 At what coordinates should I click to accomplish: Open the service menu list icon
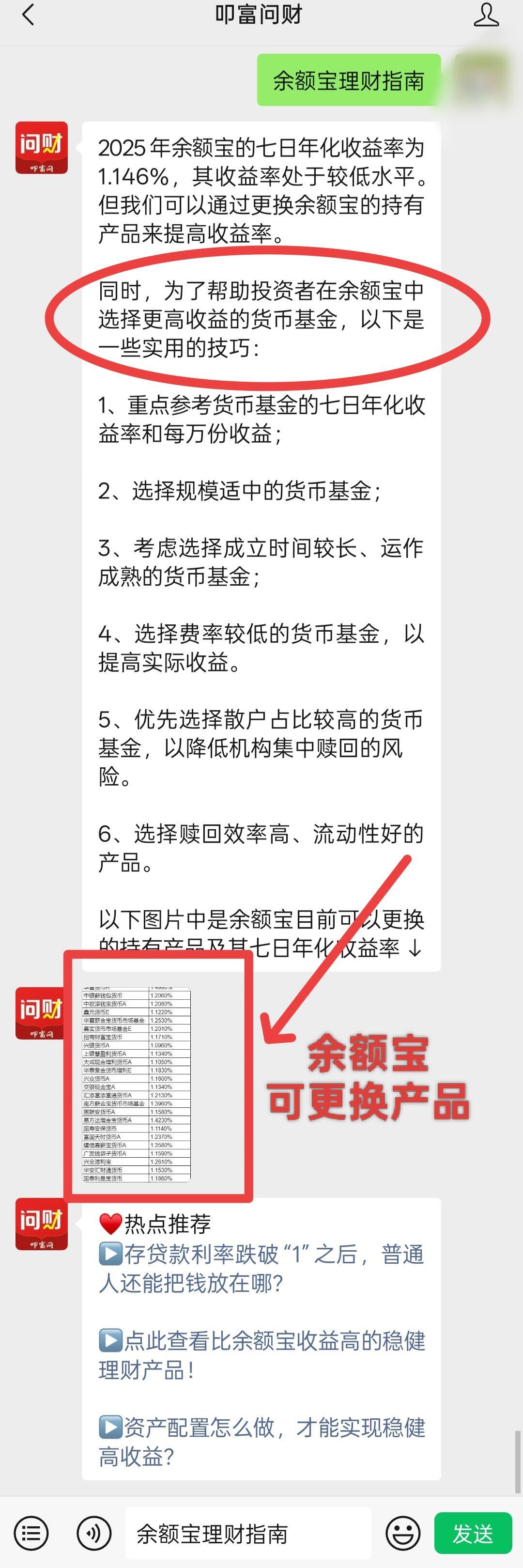(x=31, y=1533)
